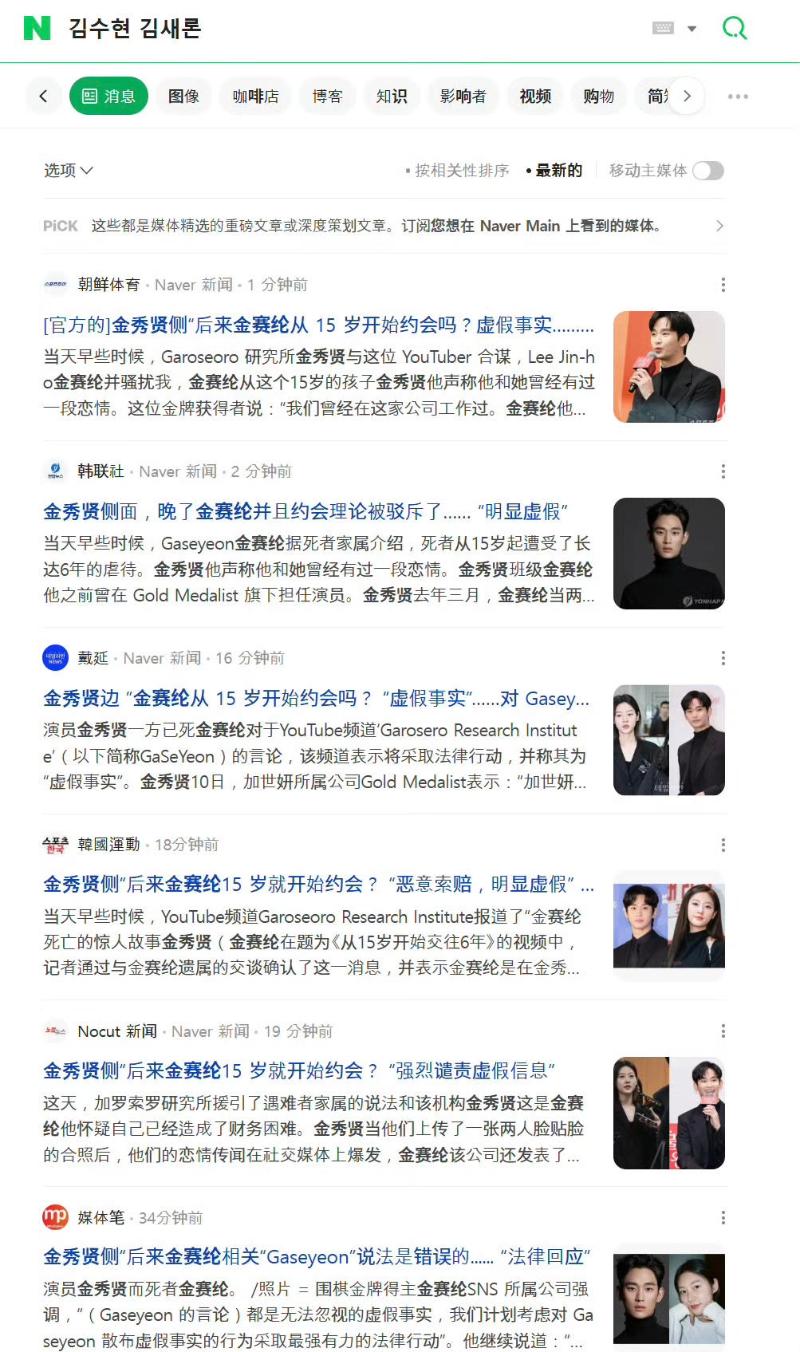Open the 戴延 article thumbnail image
The height and width of the screenshot is (1352, 800).
click(669, 740)
